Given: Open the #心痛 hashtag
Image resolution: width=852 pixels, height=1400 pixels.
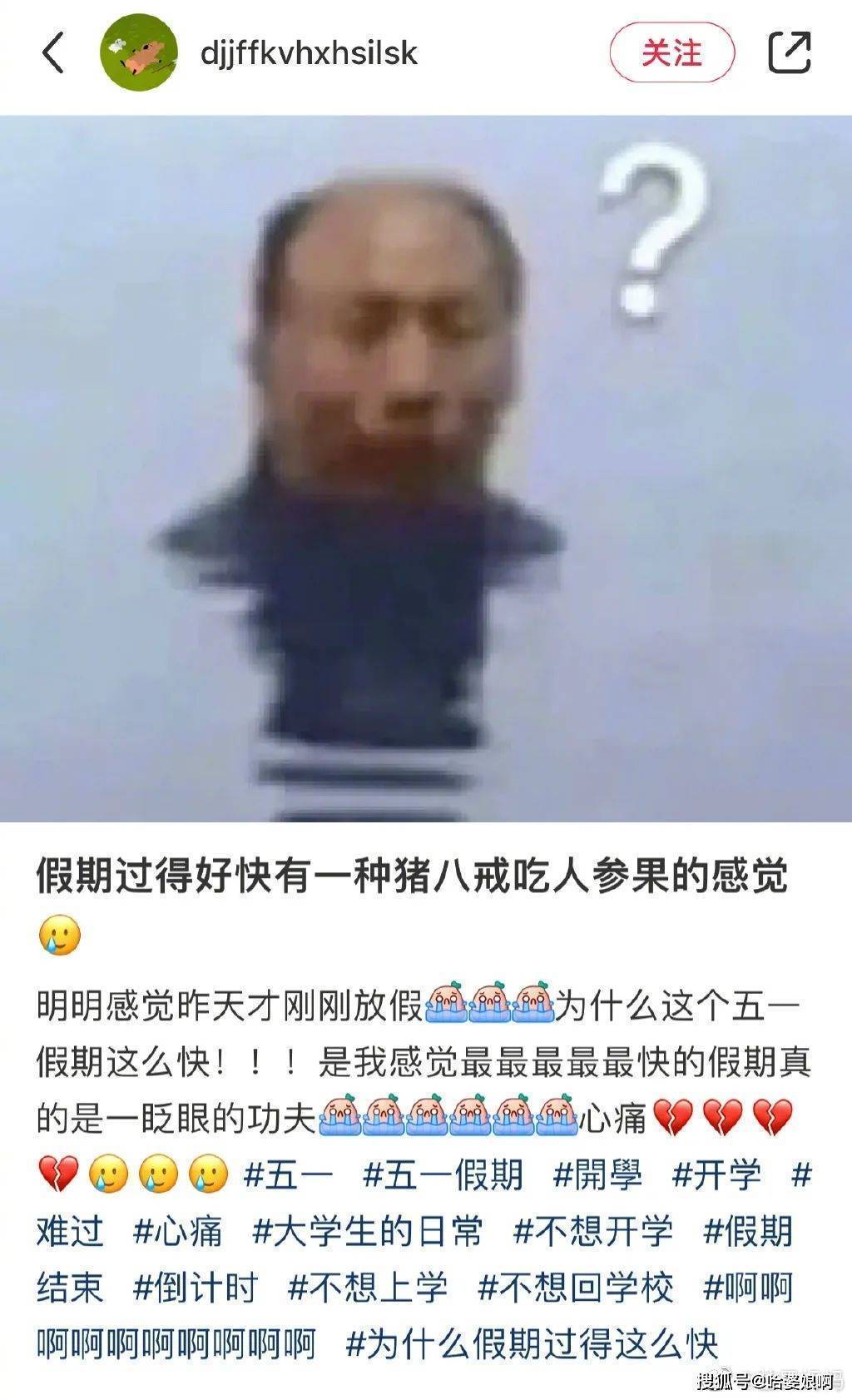Looking at the screenshot, I should tap(177, 1232).
